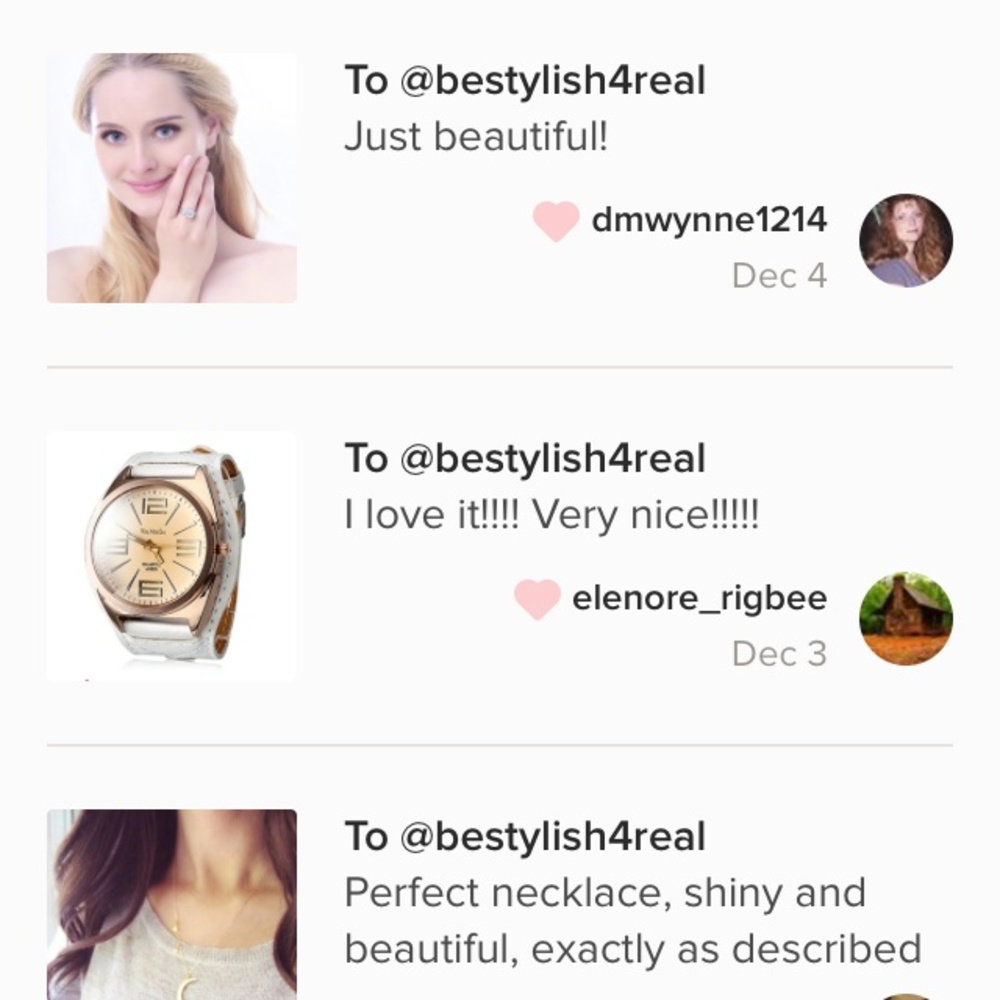View elenore_rigbee's cabin avatar
This screenshot has height=1000, width=1000.
[906, 618]
